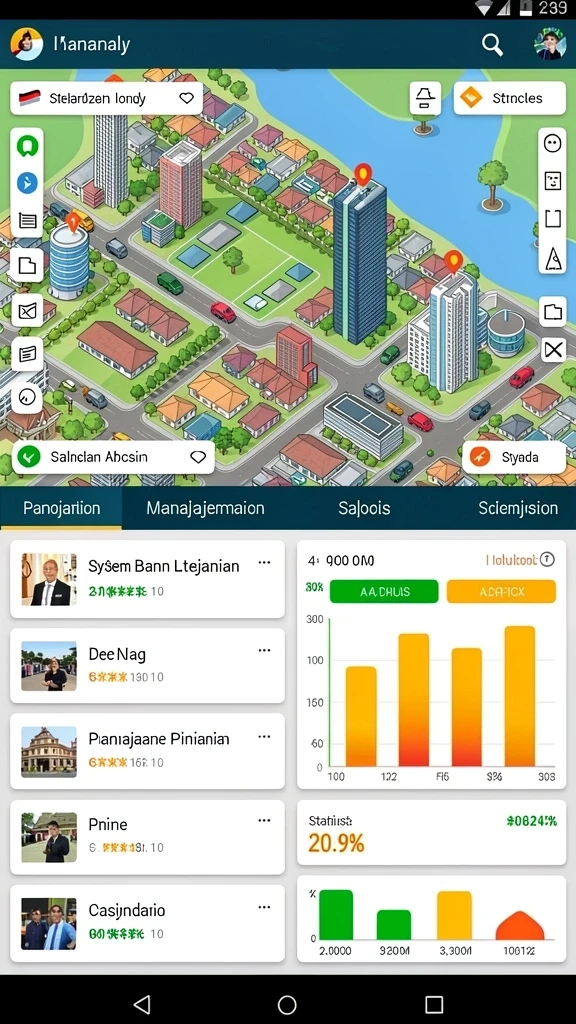Open the Sysem Bann Ltejanian card
Viewport: 576px width, 1024px height.
[148, 579]
